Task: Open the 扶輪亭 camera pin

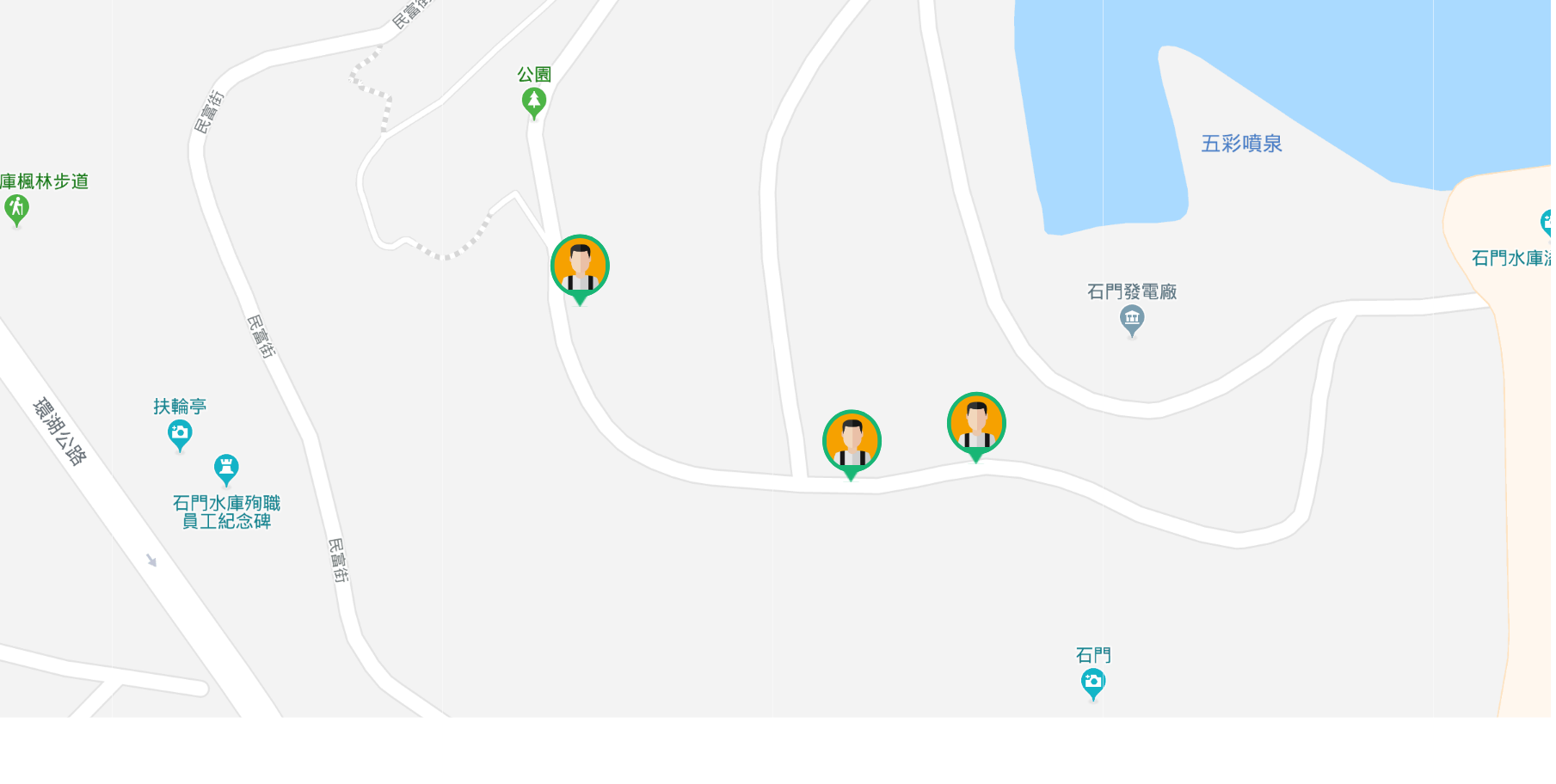Action: point(180,433)
